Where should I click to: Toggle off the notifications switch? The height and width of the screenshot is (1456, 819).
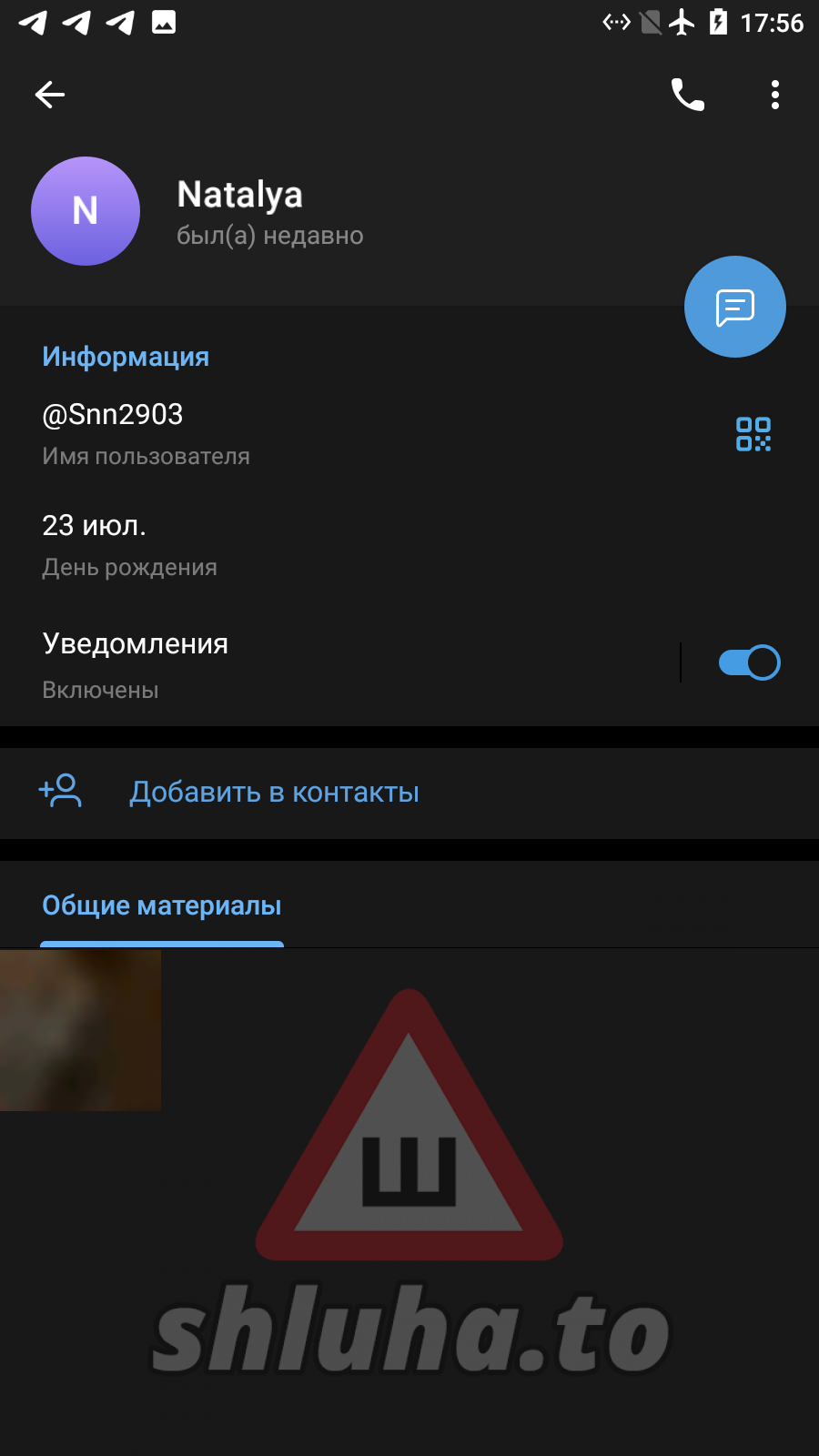point(749,662)
